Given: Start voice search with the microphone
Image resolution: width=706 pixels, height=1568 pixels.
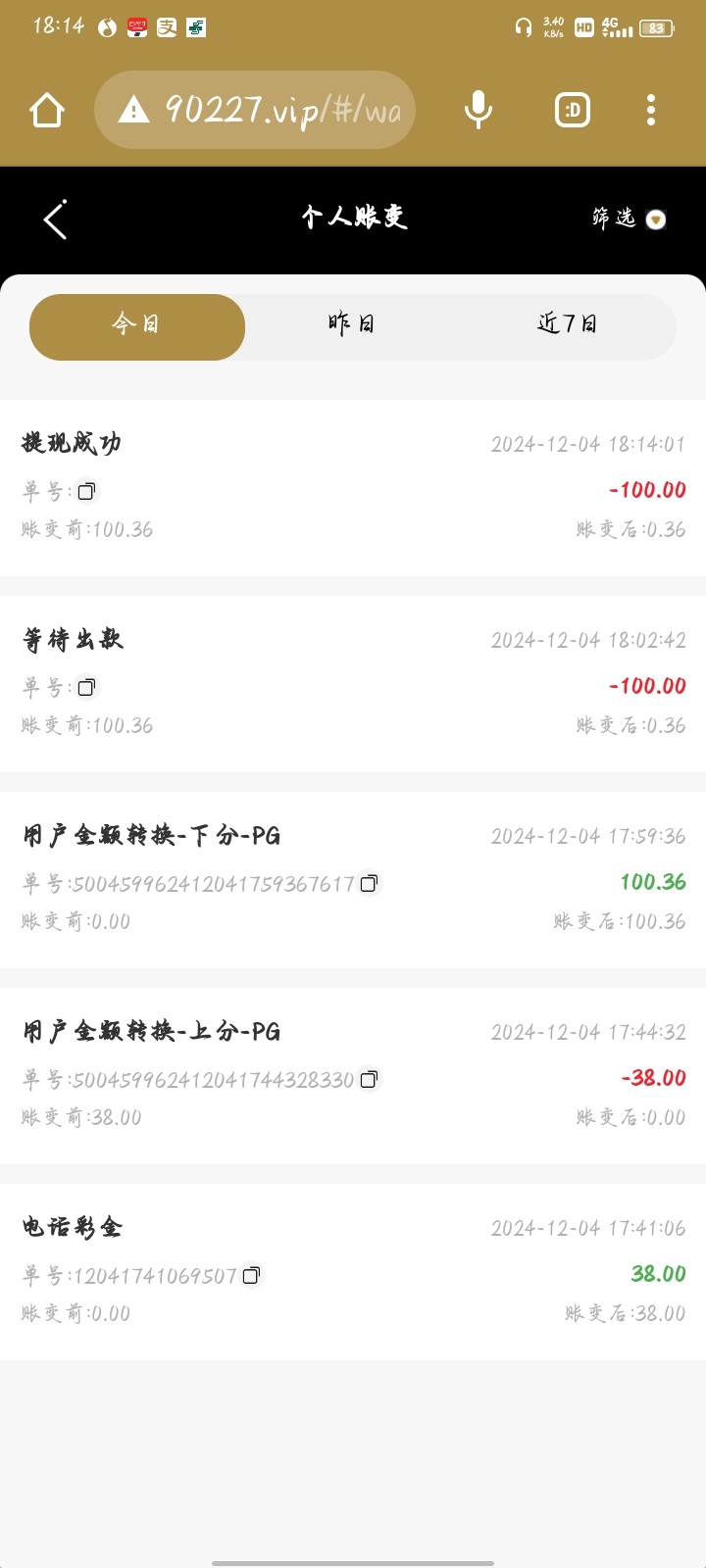Looking at the screenshot, I should (478, 110).
